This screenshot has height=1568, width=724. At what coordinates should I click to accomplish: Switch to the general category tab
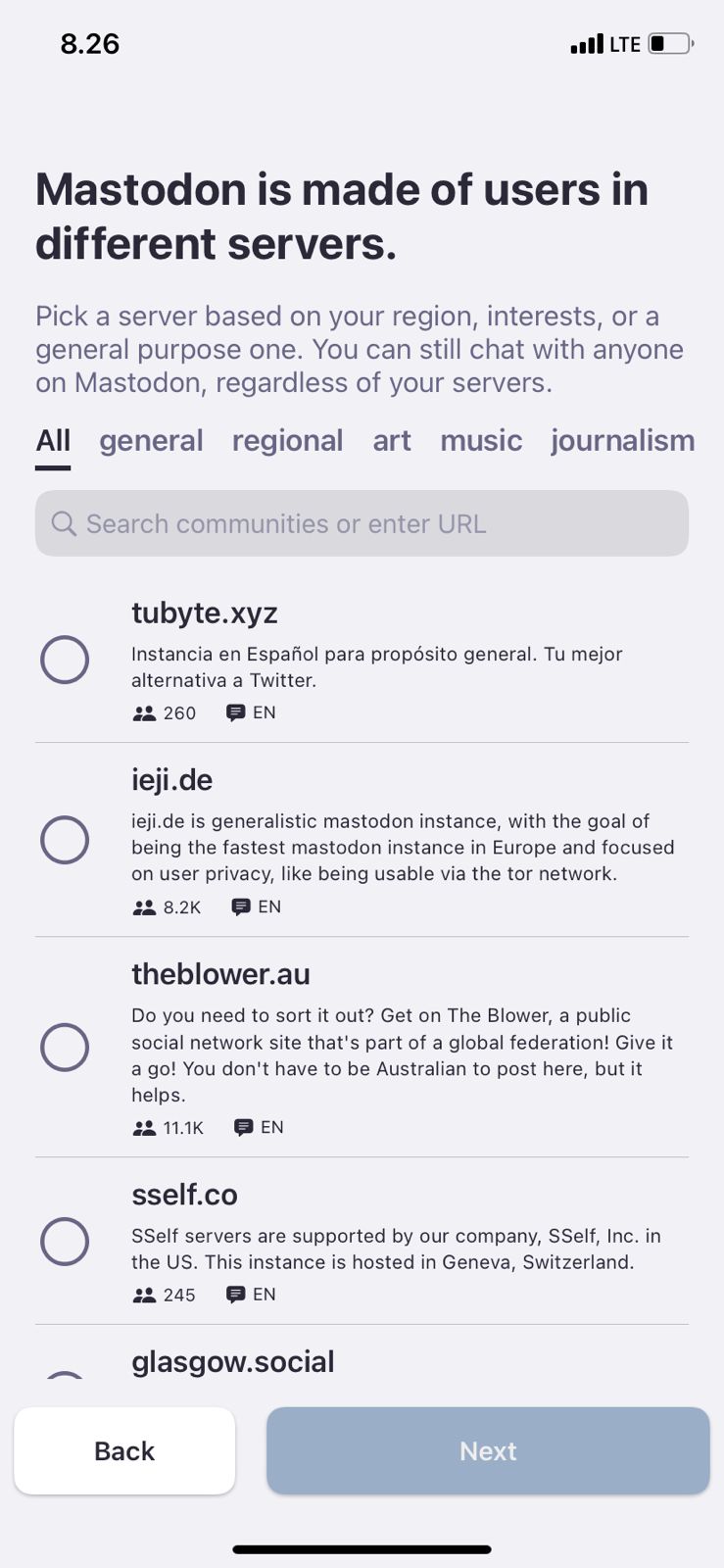[x=151, y=441]
